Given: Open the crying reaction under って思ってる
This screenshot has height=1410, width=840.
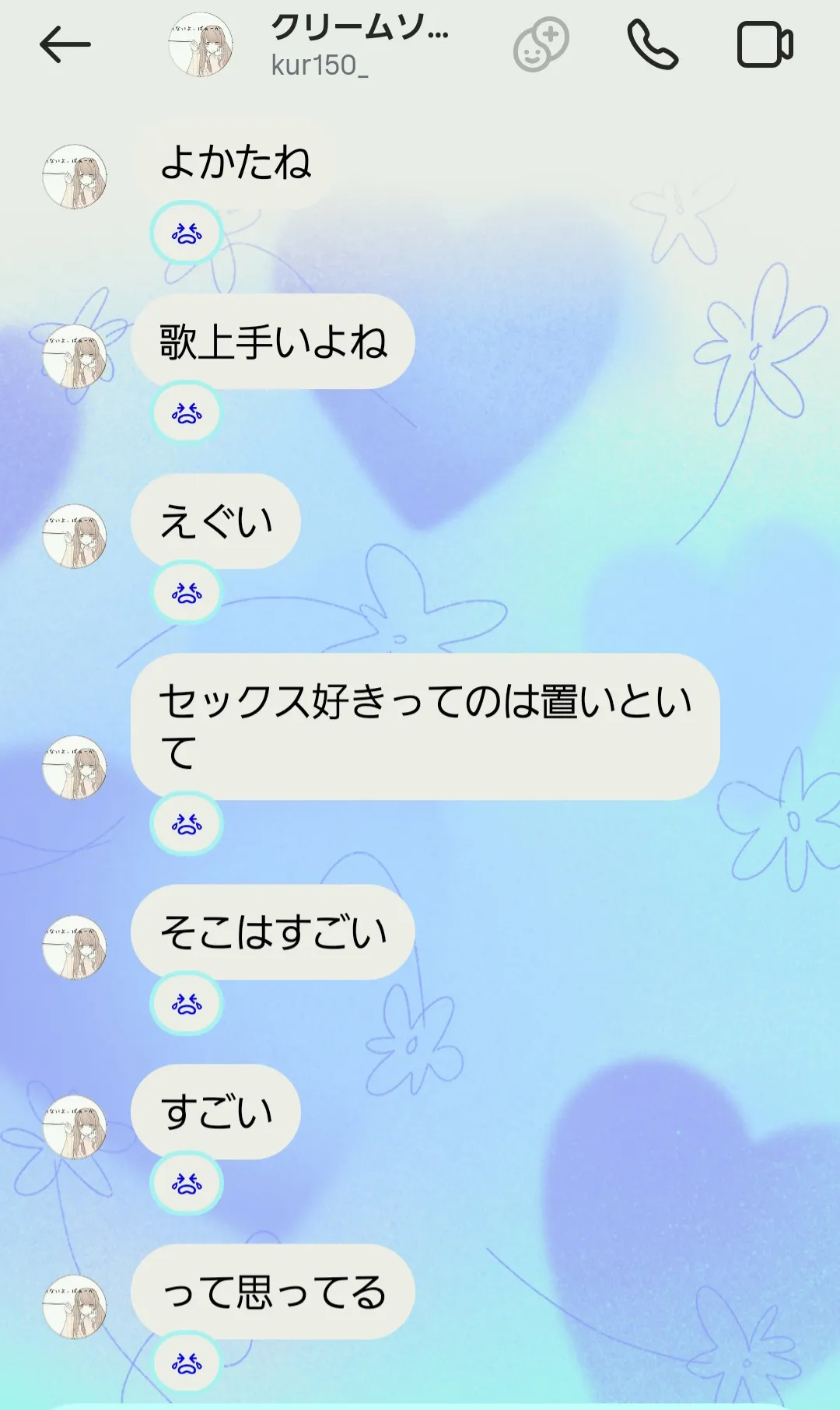Looking at the screenshot, I should coord(186,1363).
